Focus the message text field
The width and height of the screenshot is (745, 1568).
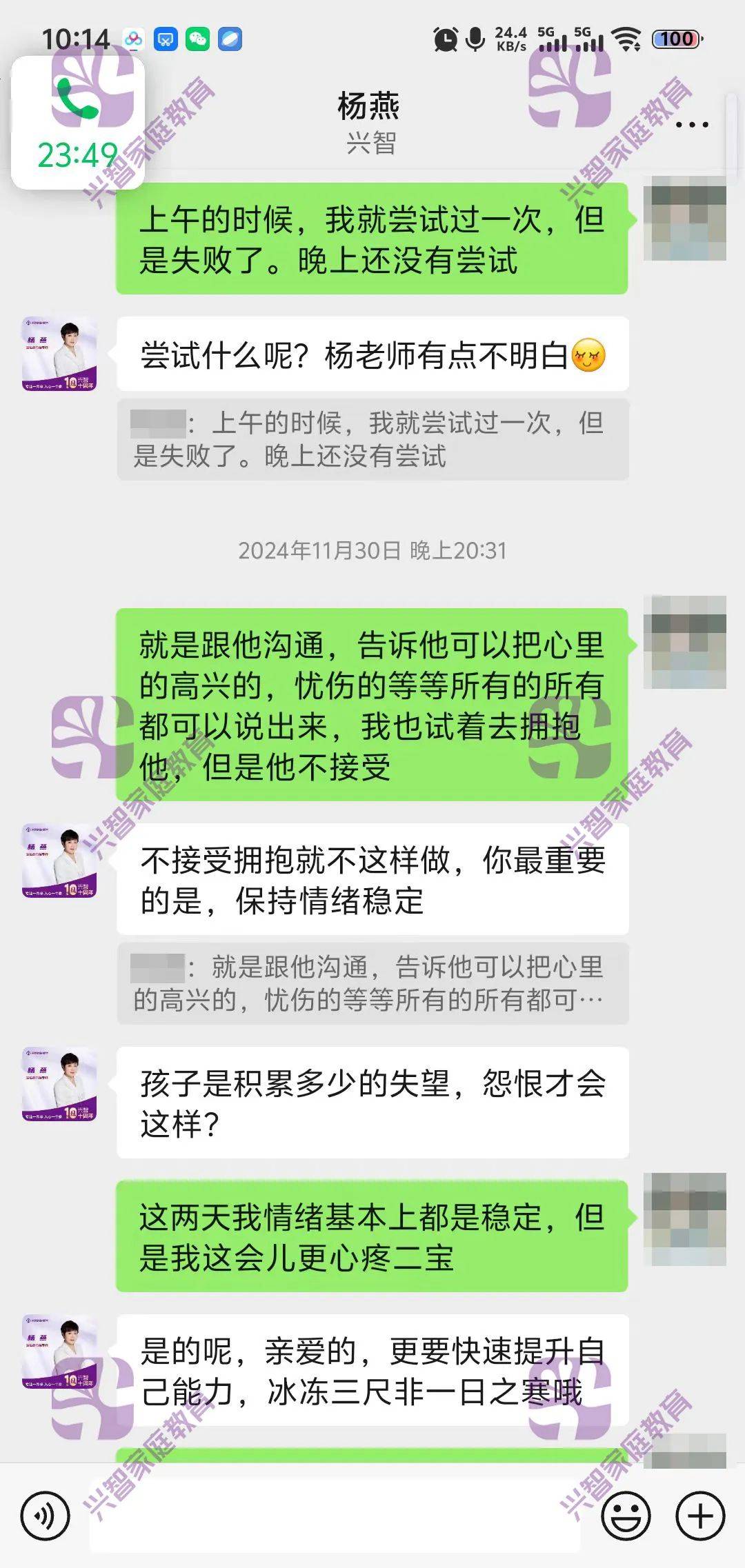[x=335, y=1516]
